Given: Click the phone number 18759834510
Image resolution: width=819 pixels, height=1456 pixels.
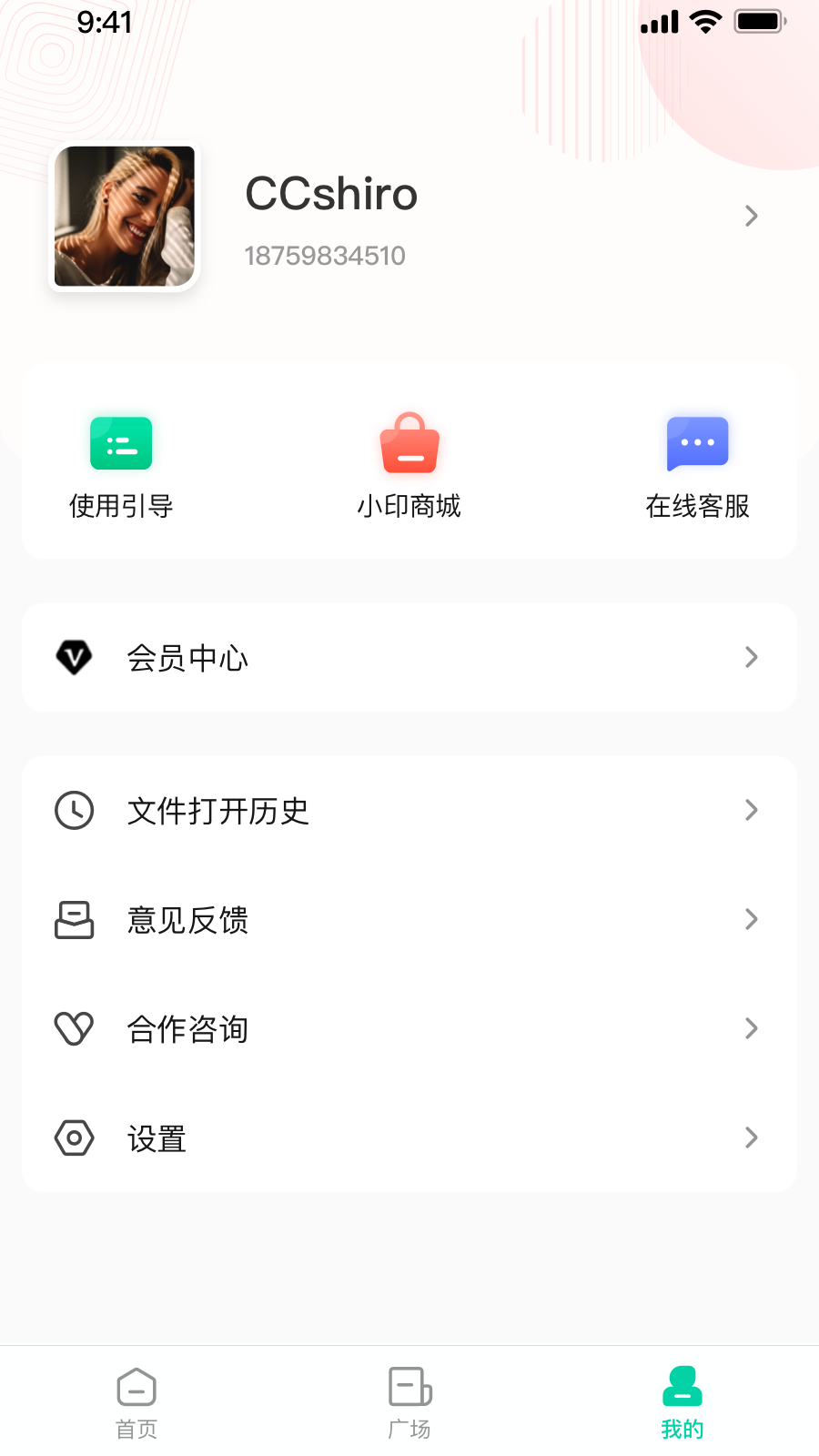Looking at the screenshot, I should point(325,256).
